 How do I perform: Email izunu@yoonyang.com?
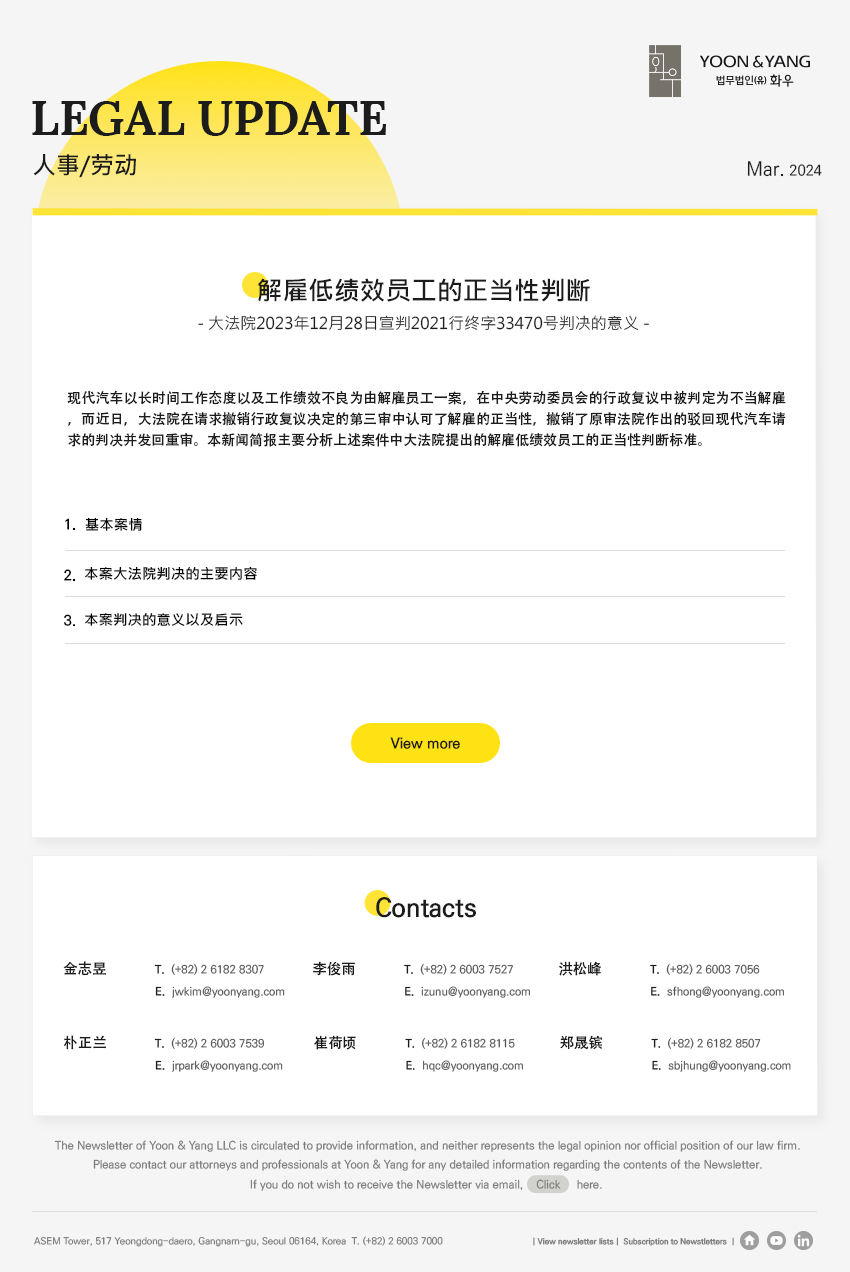pos(475,992)
